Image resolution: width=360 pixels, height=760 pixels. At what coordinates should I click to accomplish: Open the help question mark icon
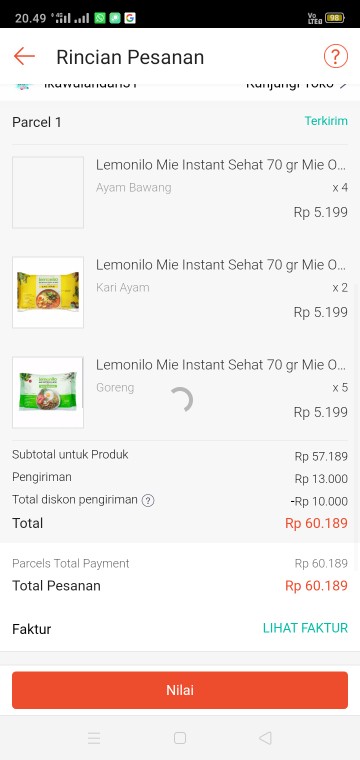(x=335, y=56)
